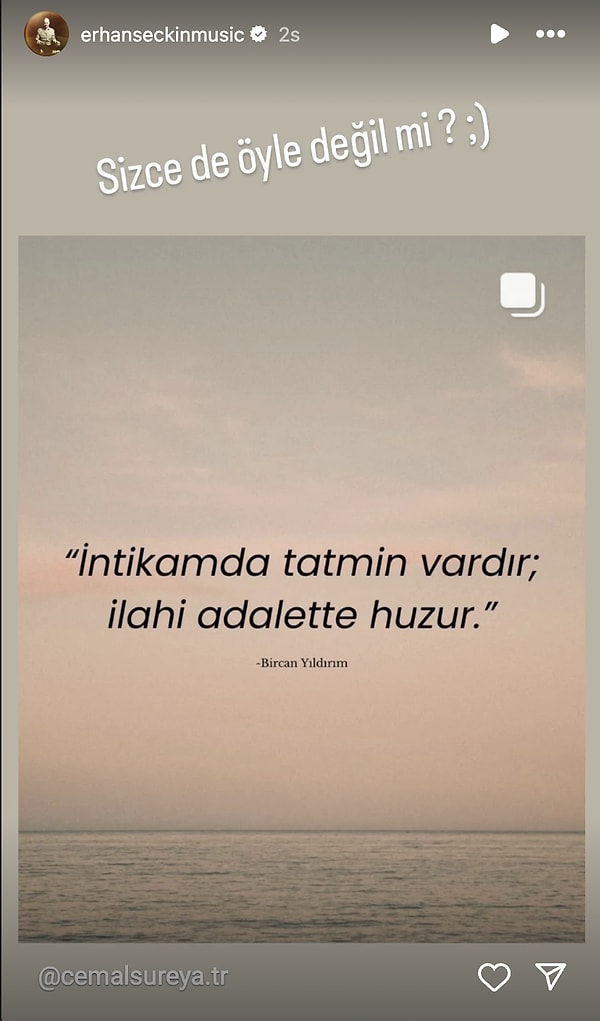
Task: Open the shared quote post
Action: tap(301, 588)
